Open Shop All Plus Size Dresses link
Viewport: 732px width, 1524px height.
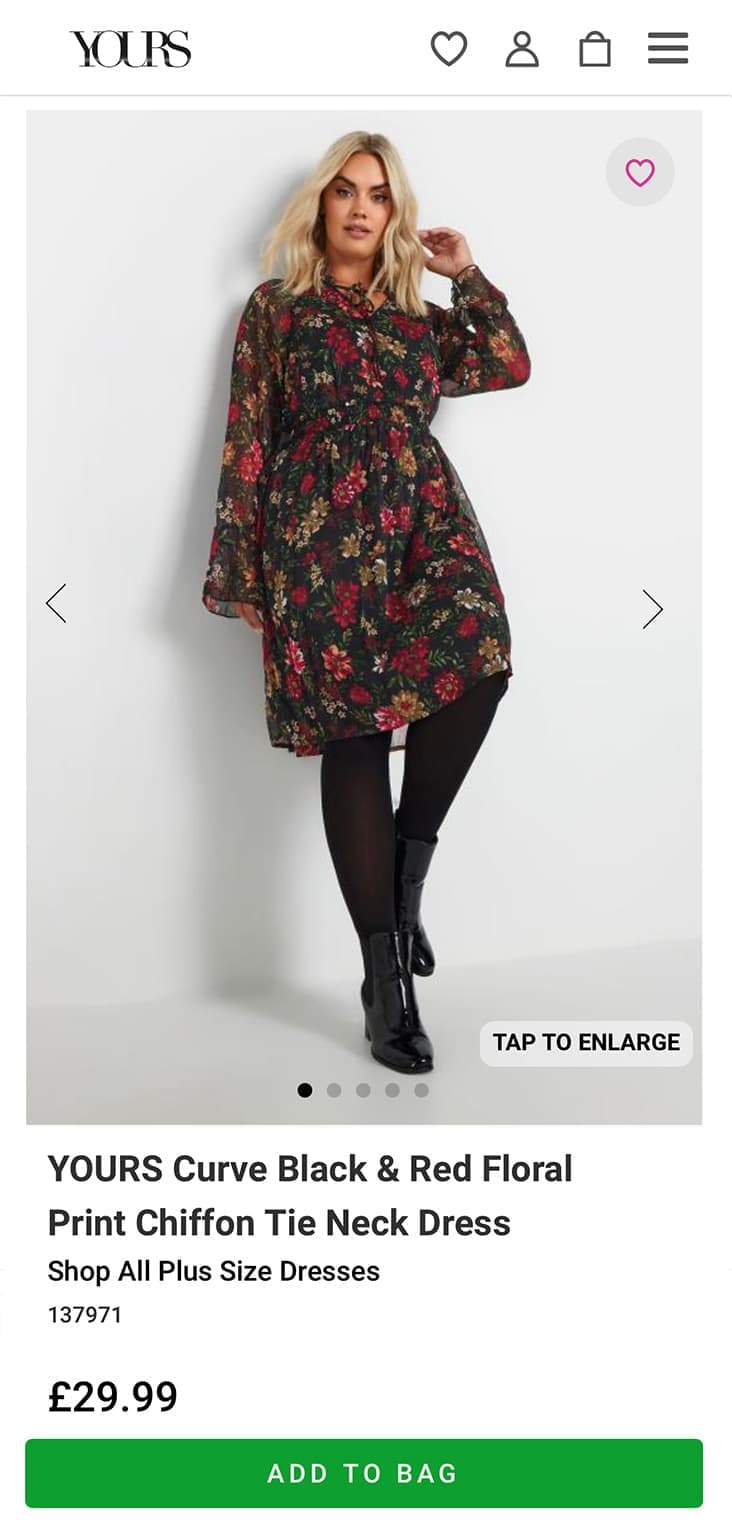pyautogui.click(x=214, y=1272)
